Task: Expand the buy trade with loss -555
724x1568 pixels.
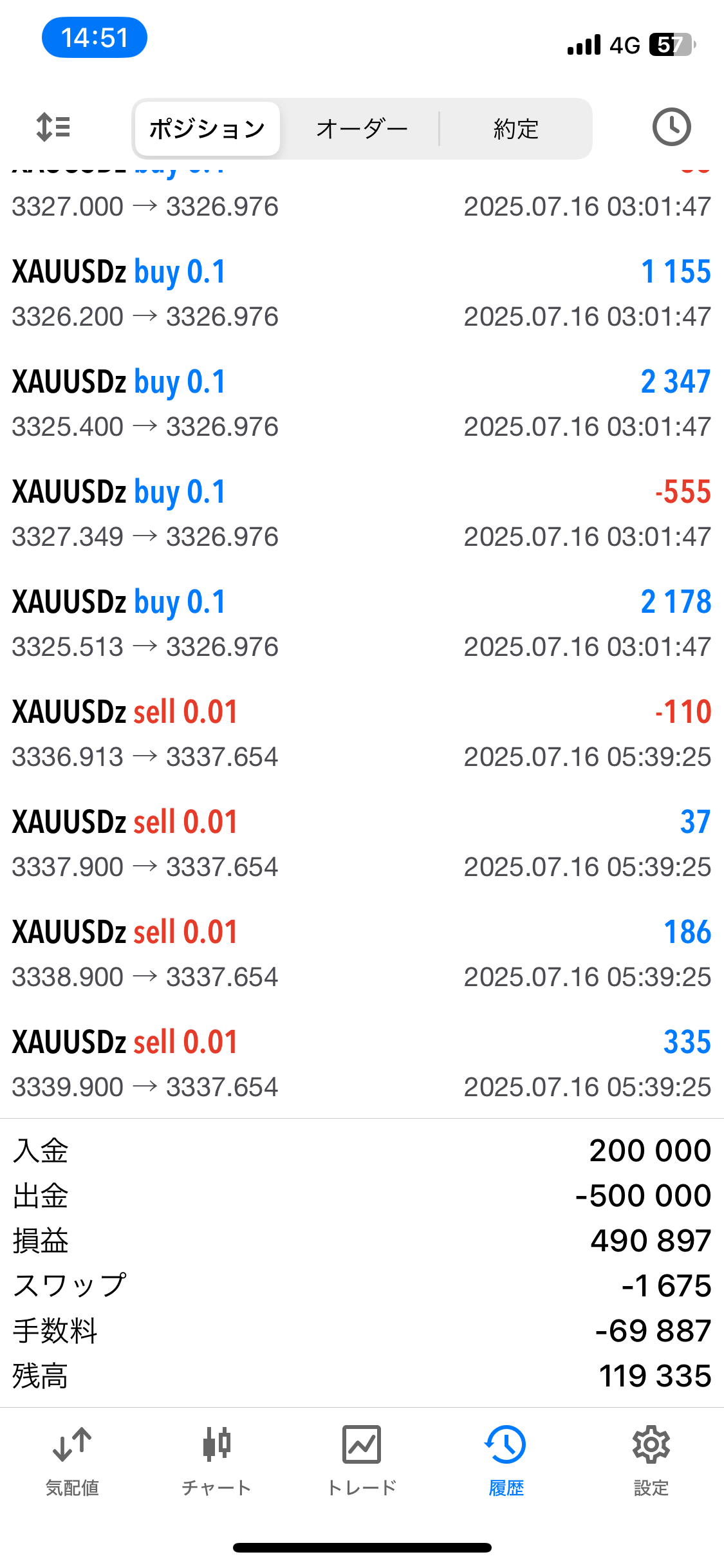Action: (x=362, y=514)
